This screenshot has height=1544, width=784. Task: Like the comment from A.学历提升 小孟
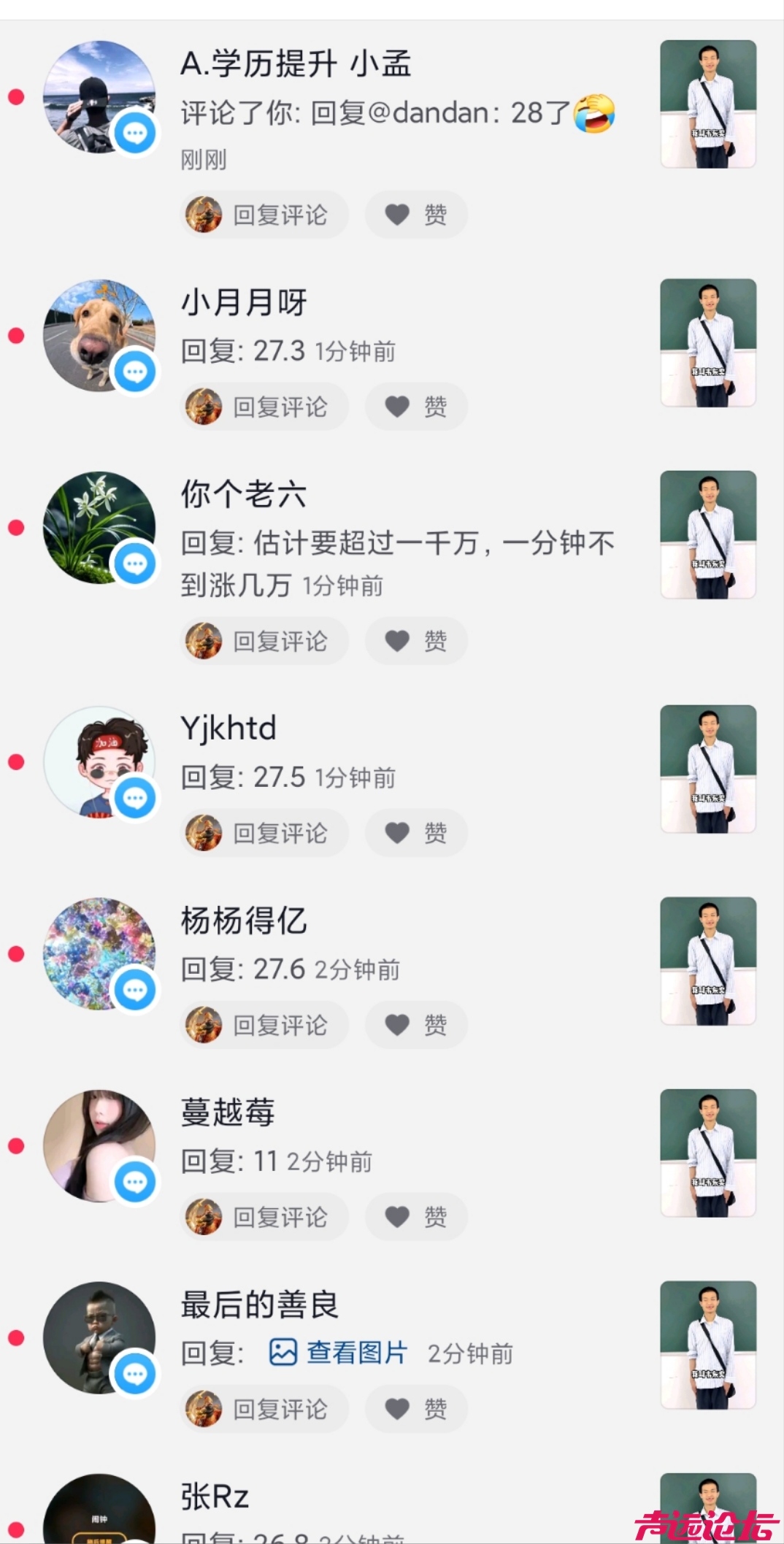click(x=416, y=215)
